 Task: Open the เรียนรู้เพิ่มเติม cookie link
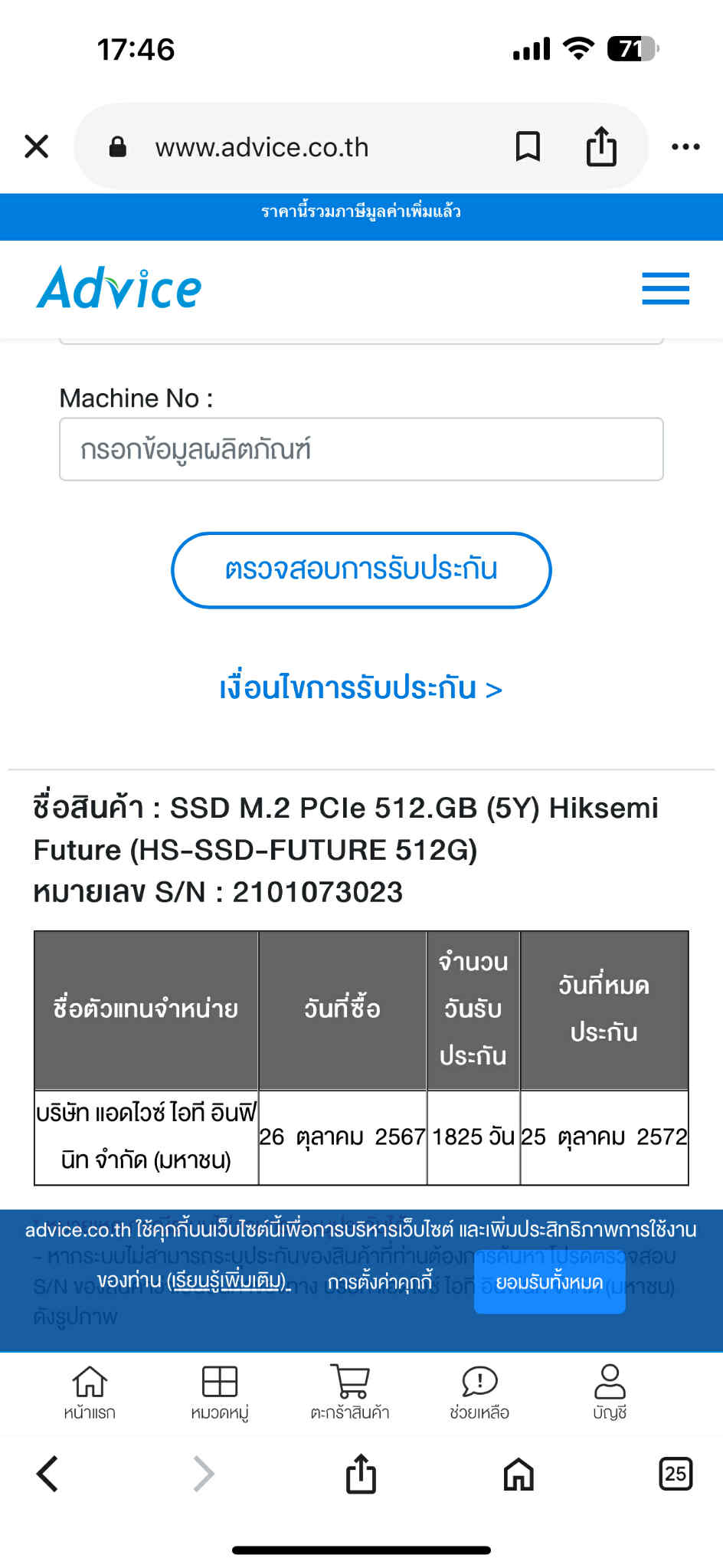[227, 1281]
